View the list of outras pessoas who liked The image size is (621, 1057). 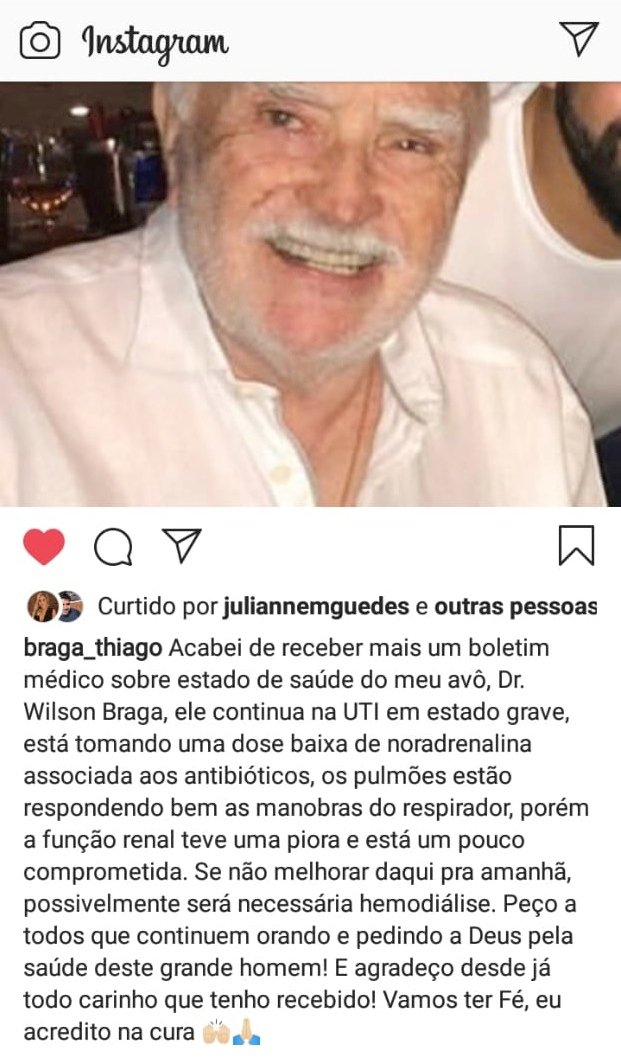point(518,607)
